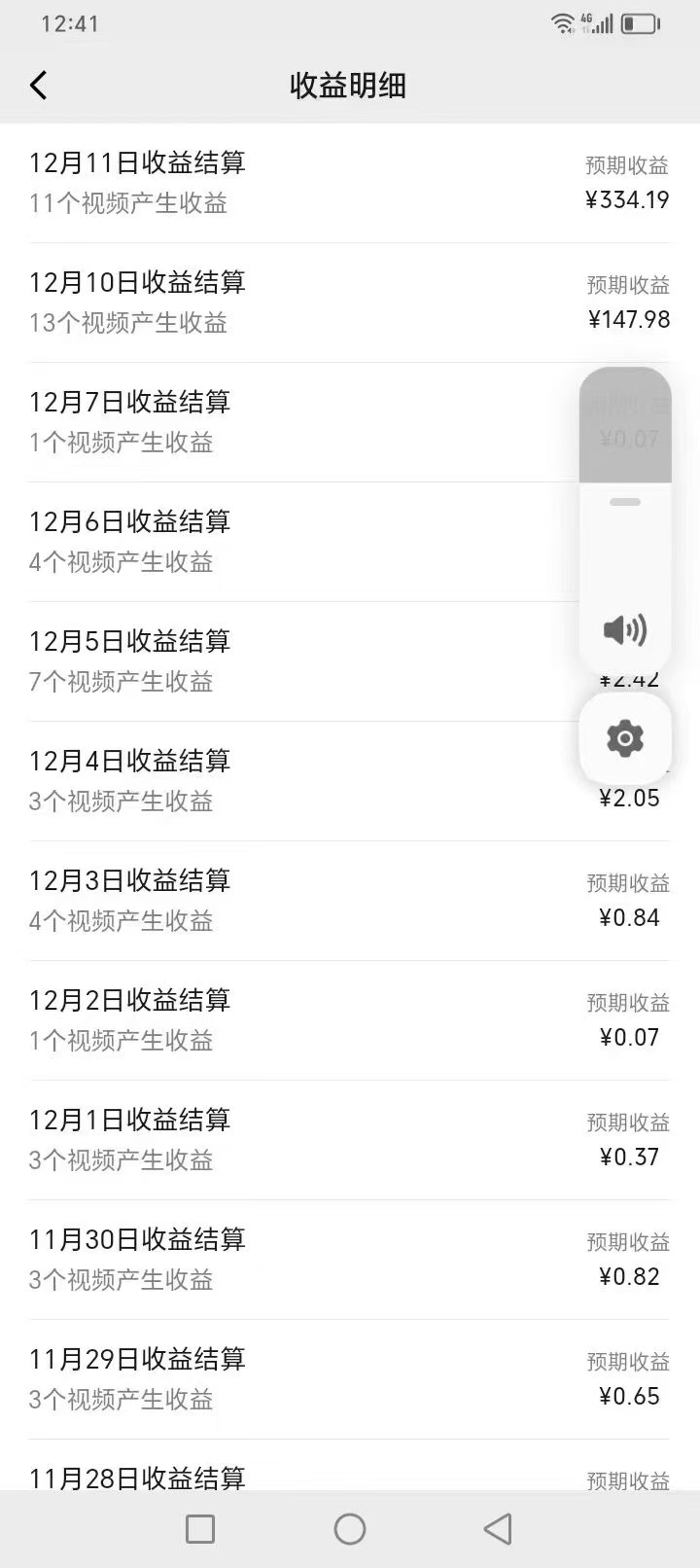Open the 11月30日收益结算 entry
Image resolution: width=700 pixels, height=1568 pixels.
coord(292,1259)
